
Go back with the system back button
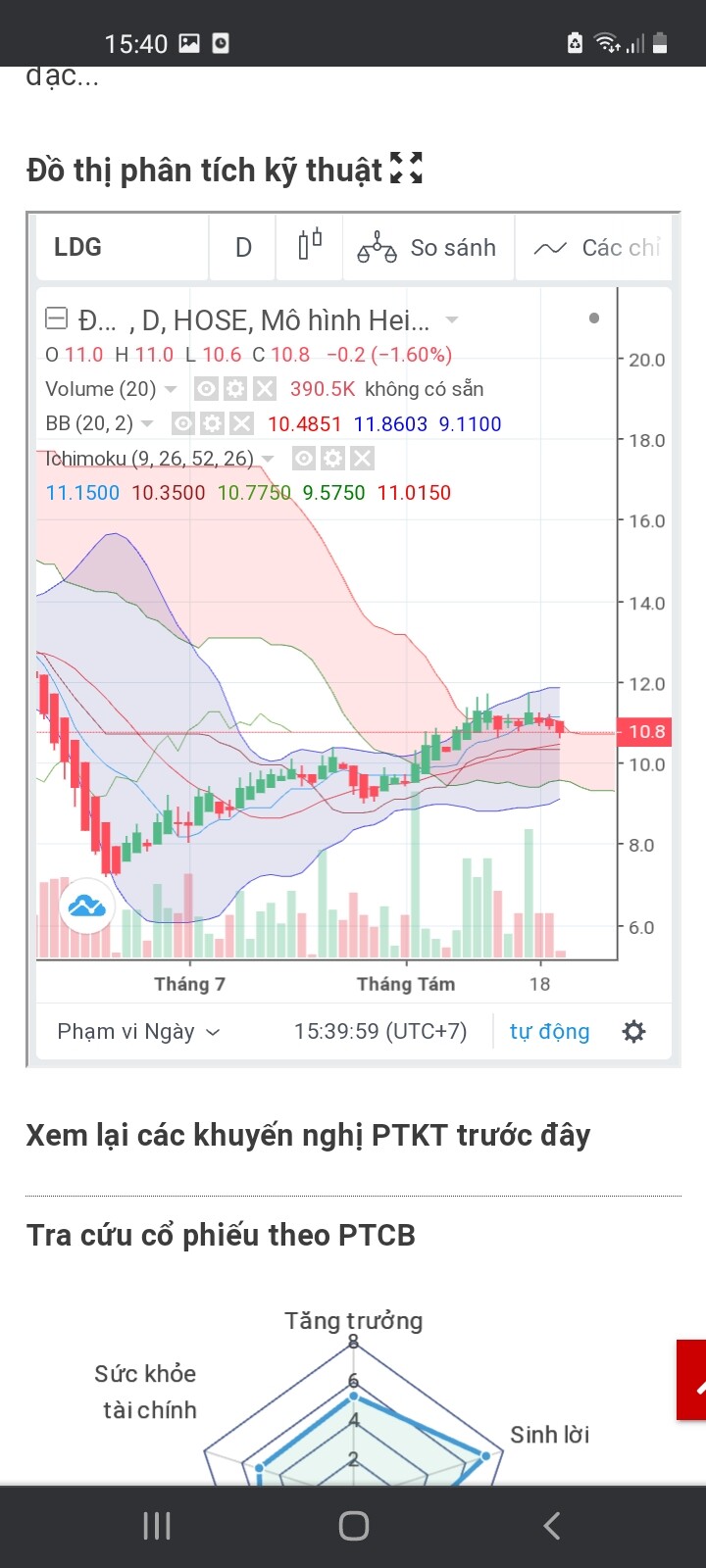coord(551,1525)
